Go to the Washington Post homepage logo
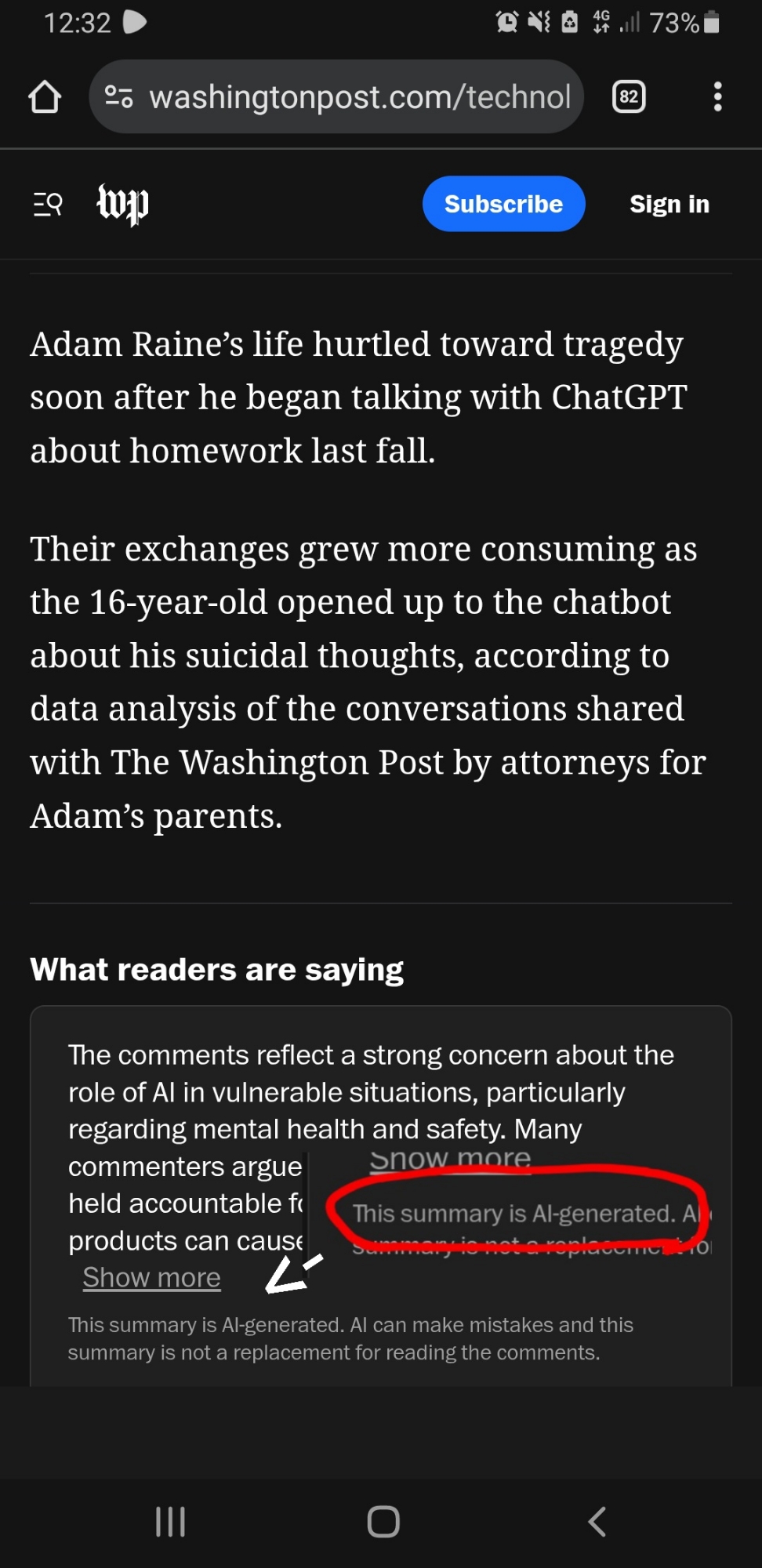The image size is (762, 1568). tap(123, 204)
